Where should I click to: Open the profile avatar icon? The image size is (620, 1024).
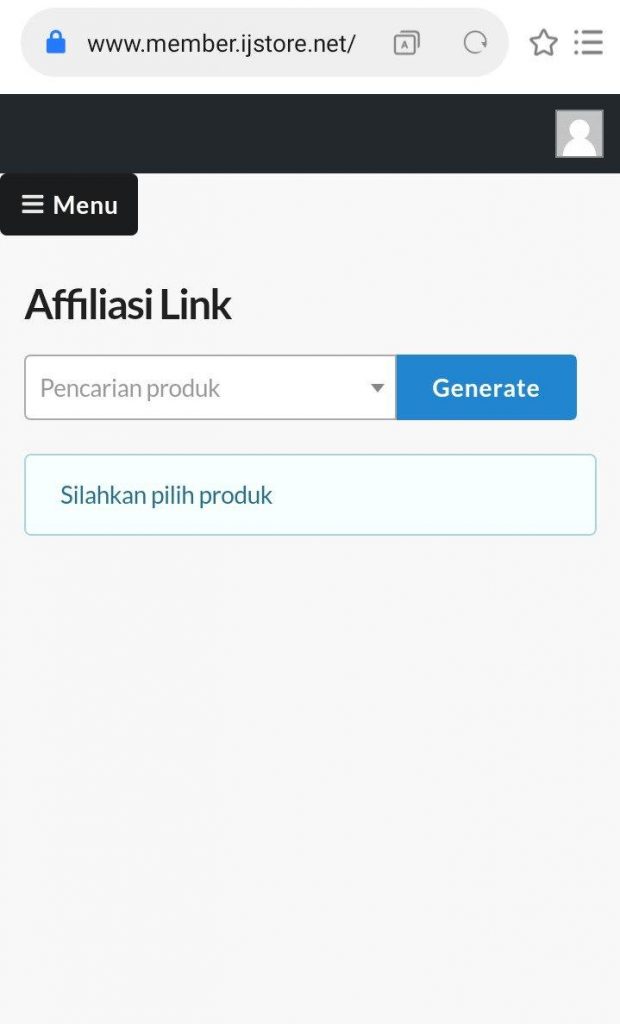click(x=579, y=134)
